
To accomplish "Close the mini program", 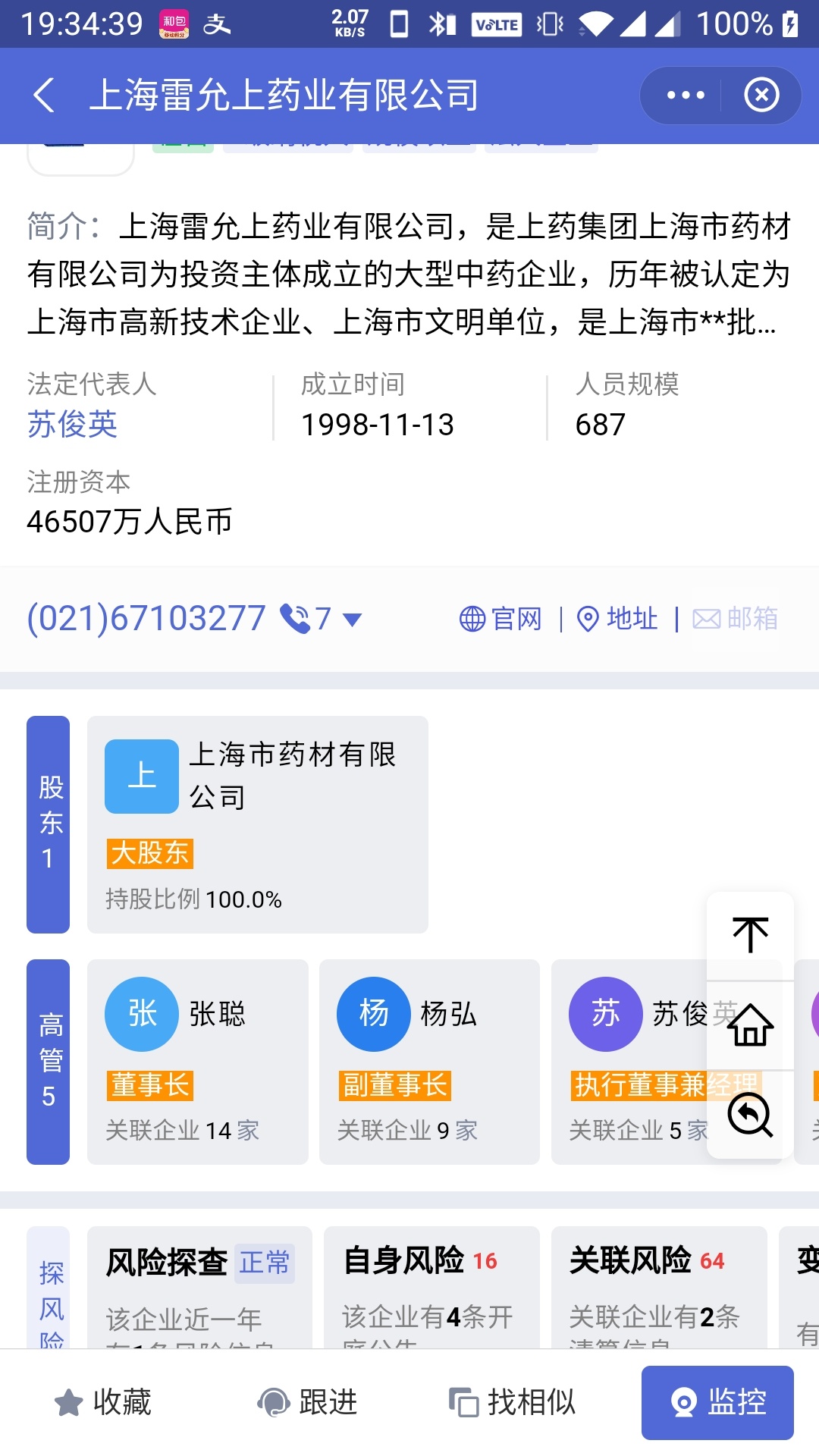I will coord(761,96).
